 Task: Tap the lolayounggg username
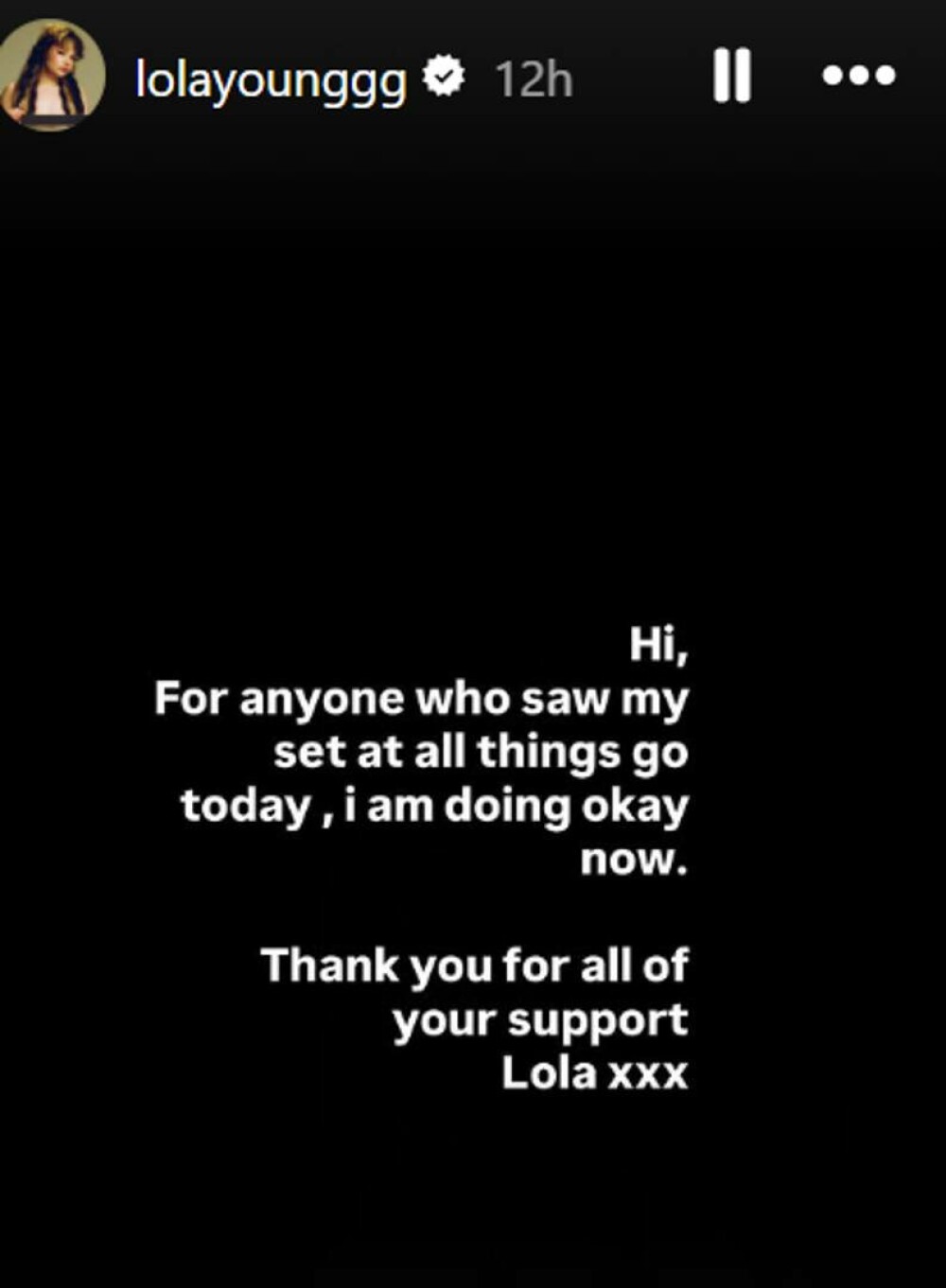click(x=271, y=79)
